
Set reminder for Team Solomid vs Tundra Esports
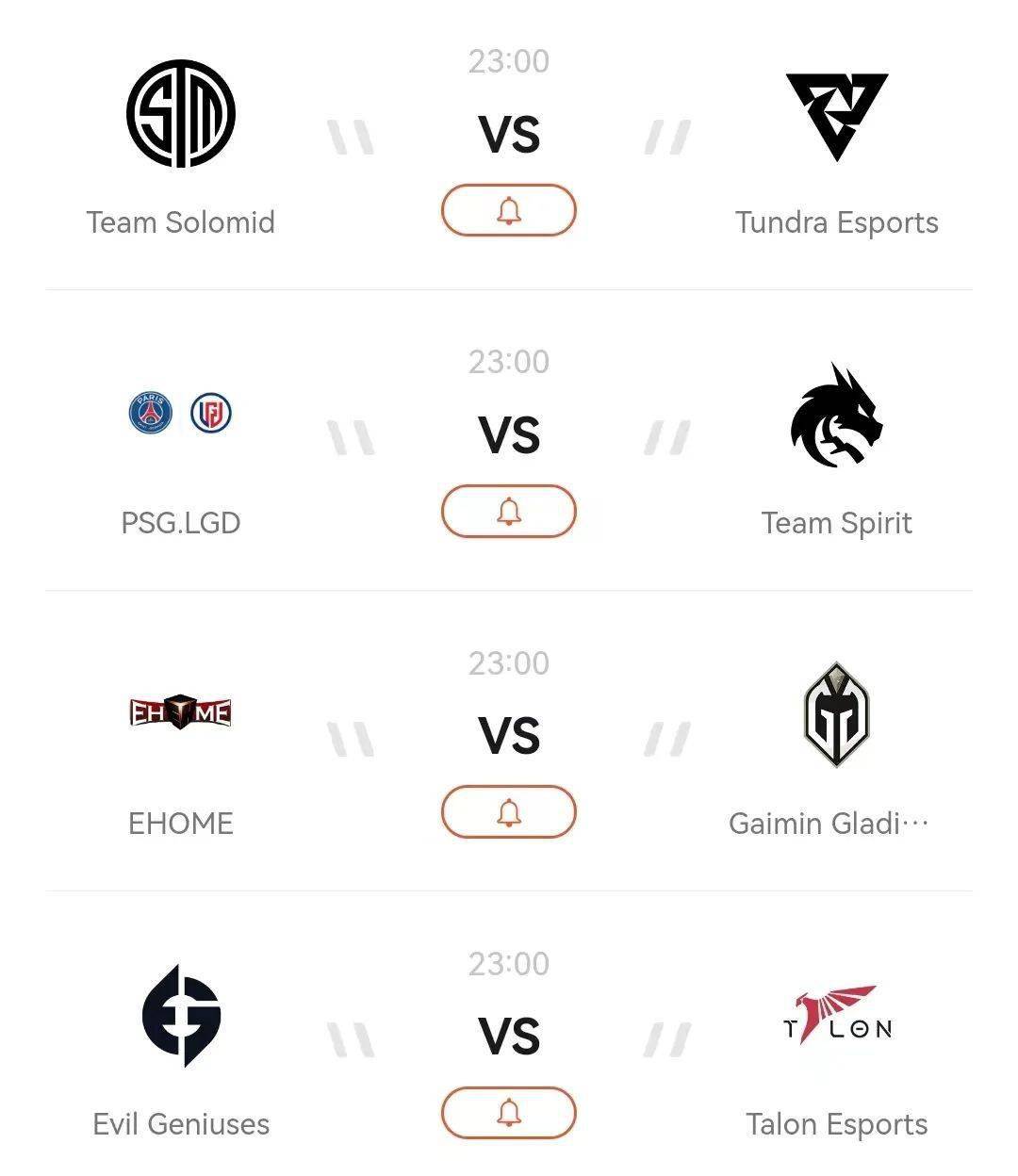coord(508,210)
